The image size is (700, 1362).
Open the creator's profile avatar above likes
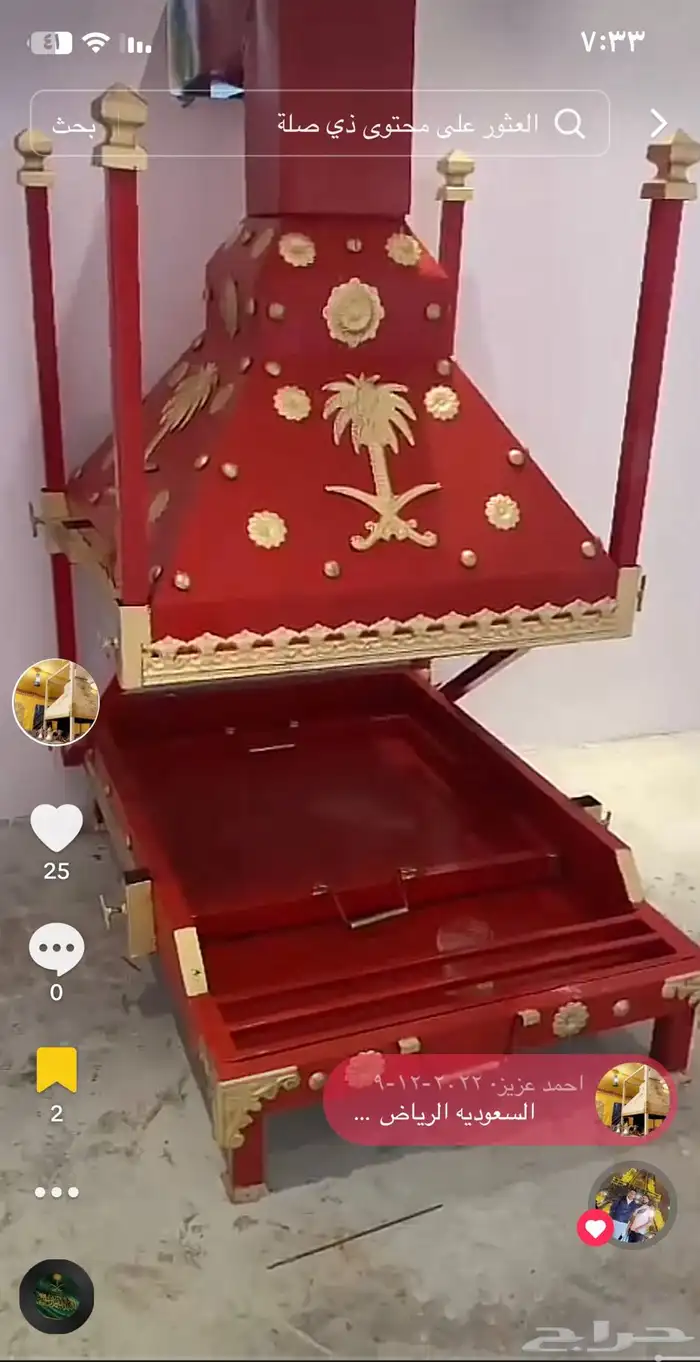(56, 702)
